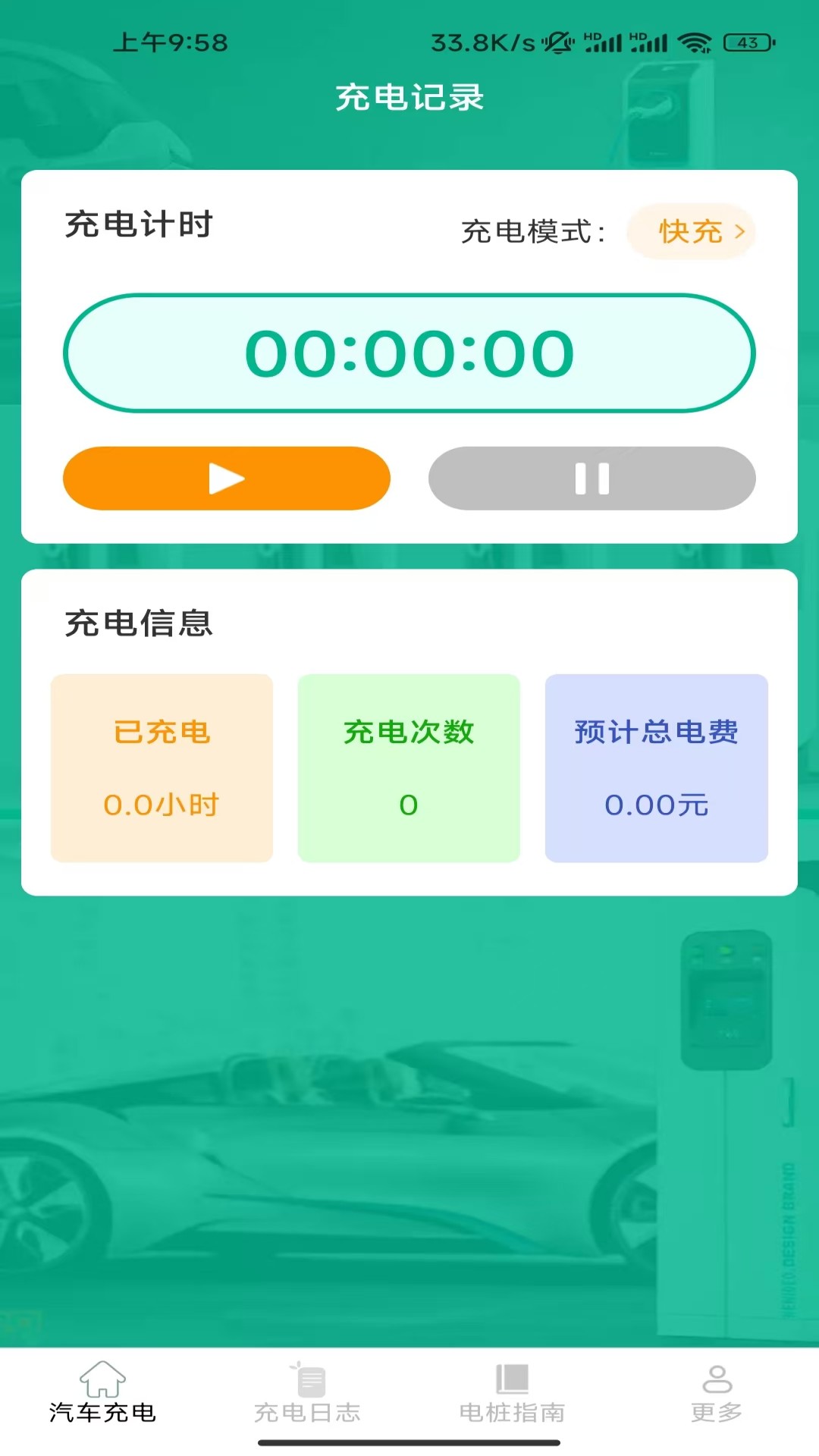Switch to the 充电日志 tab
This screenshot has width=819, height=1456.
pyautogui.click(x=307, y=1394)
